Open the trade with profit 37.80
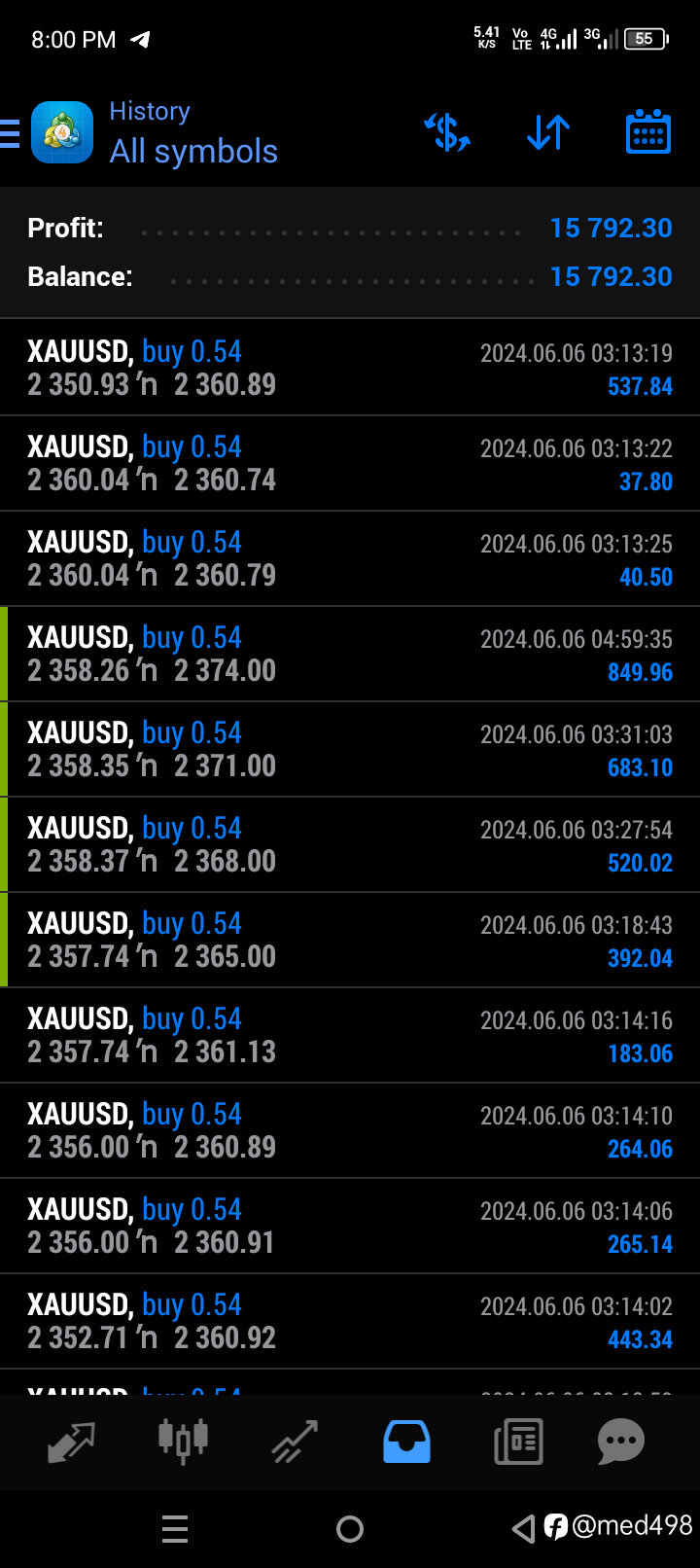The image size is (700, 1568). [350, 464]
